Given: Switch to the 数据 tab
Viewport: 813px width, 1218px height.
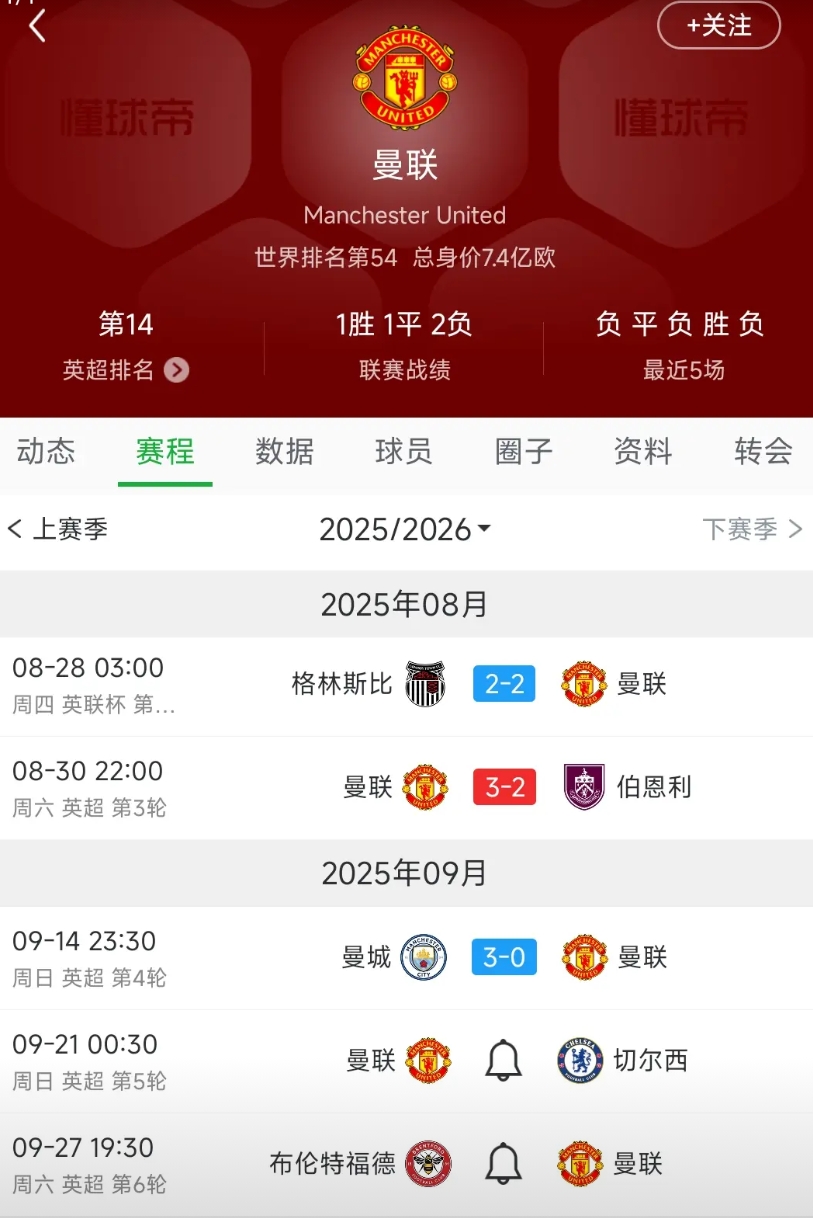Looking at the screenshot, I should (285, 451).
